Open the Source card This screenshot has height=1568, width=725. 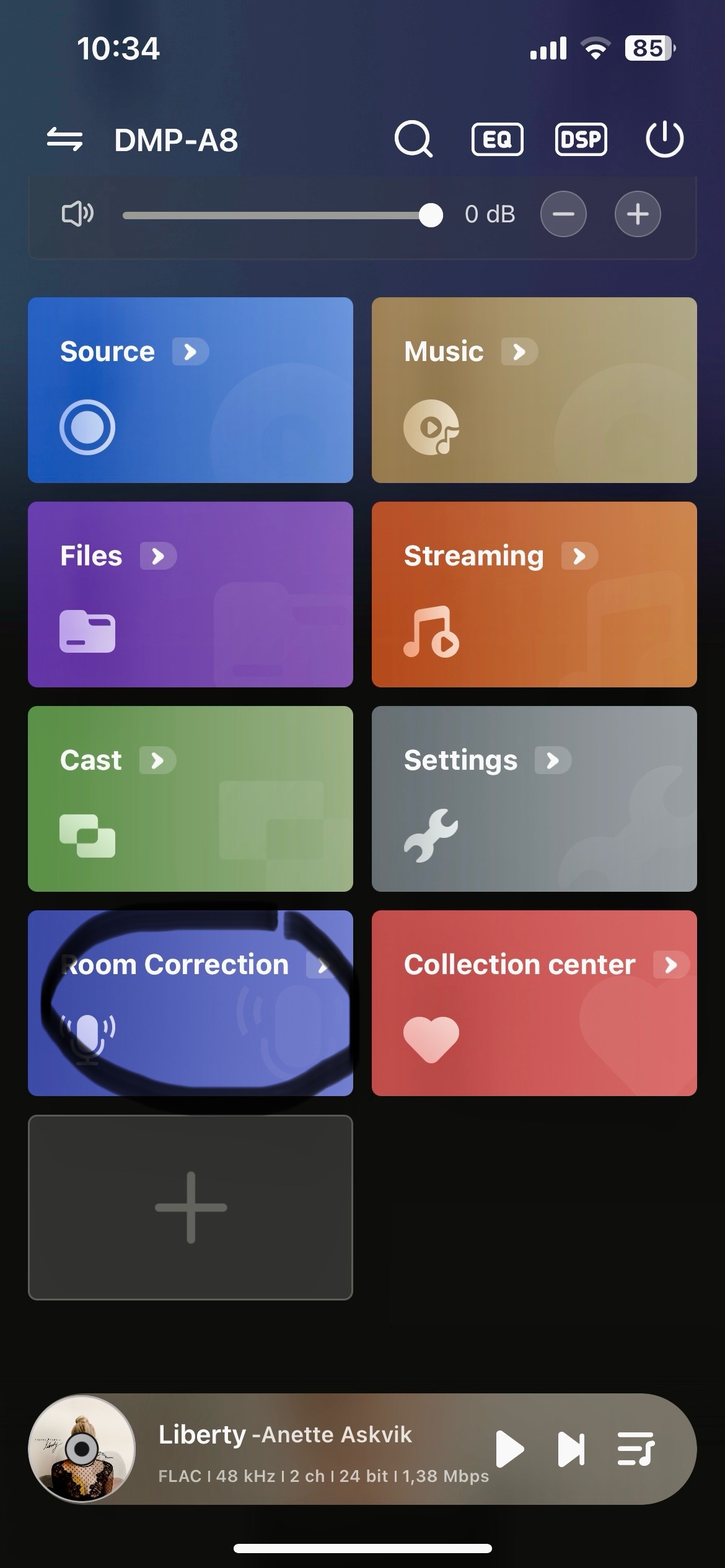[190, 390]
